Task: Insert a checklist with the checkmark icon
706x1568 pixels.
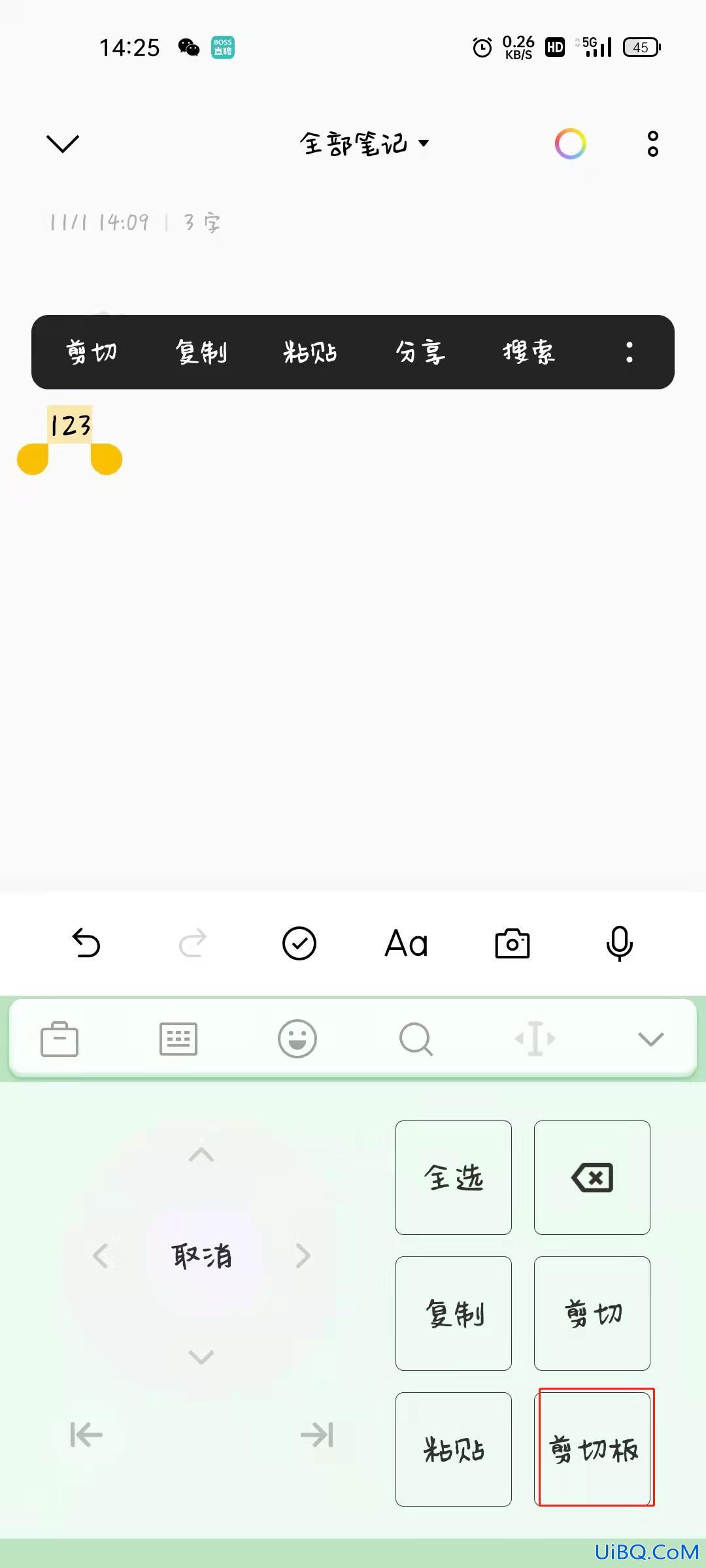Action: pos(299,943)
